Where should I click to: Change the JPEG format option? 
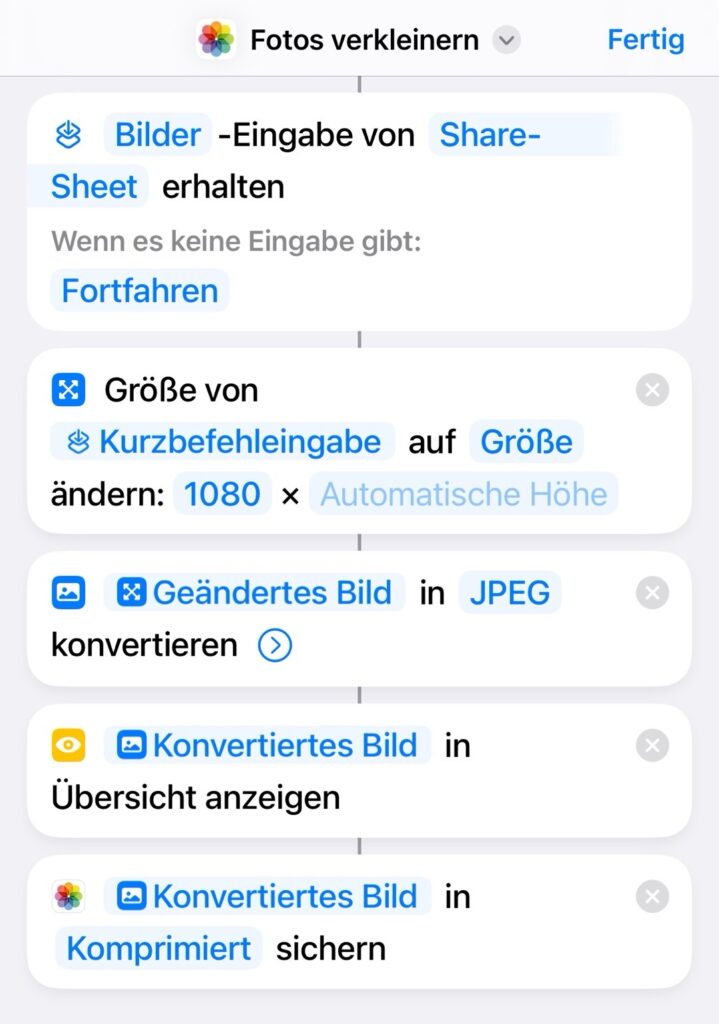(x=510, y=593)
